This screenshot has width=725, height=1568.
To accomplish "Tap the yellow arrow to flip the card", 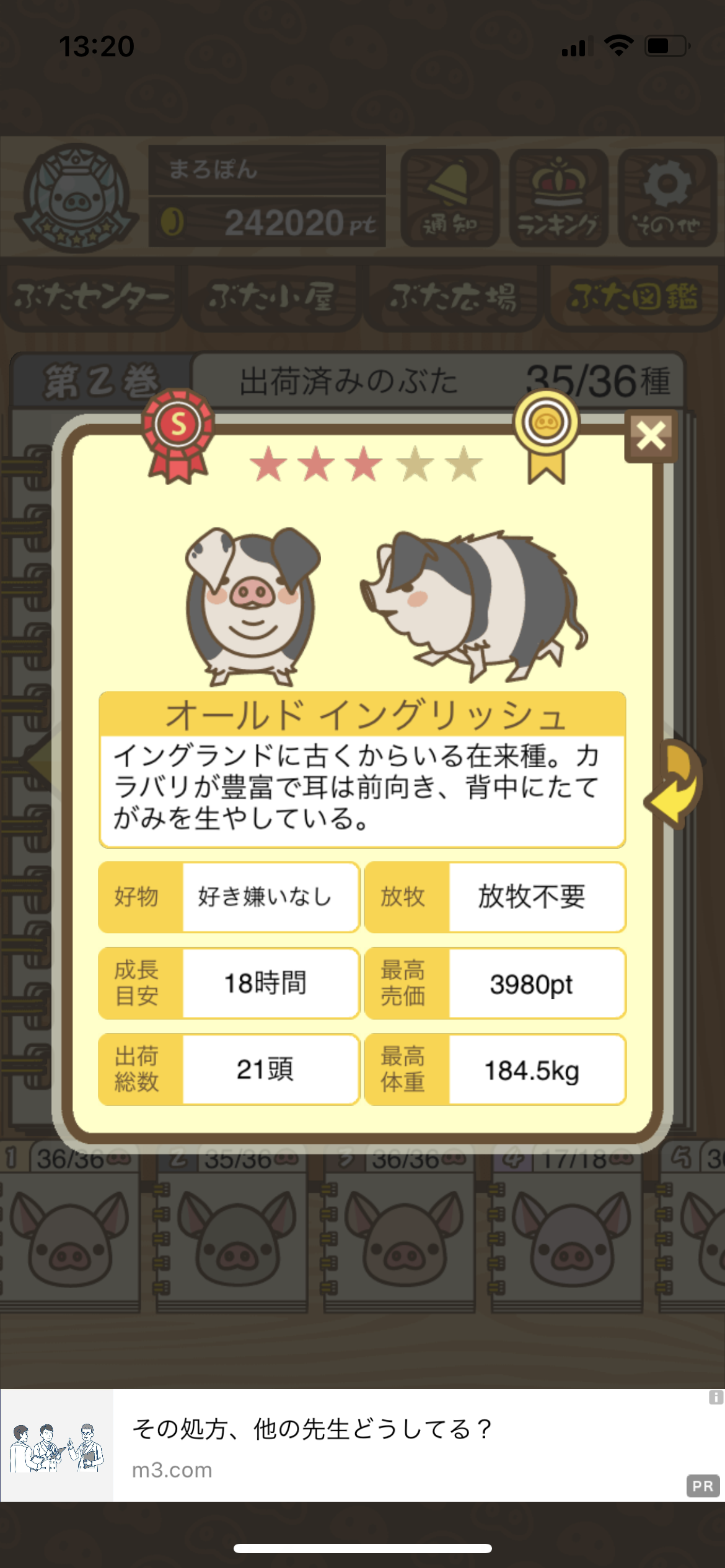I will point(675,783).
